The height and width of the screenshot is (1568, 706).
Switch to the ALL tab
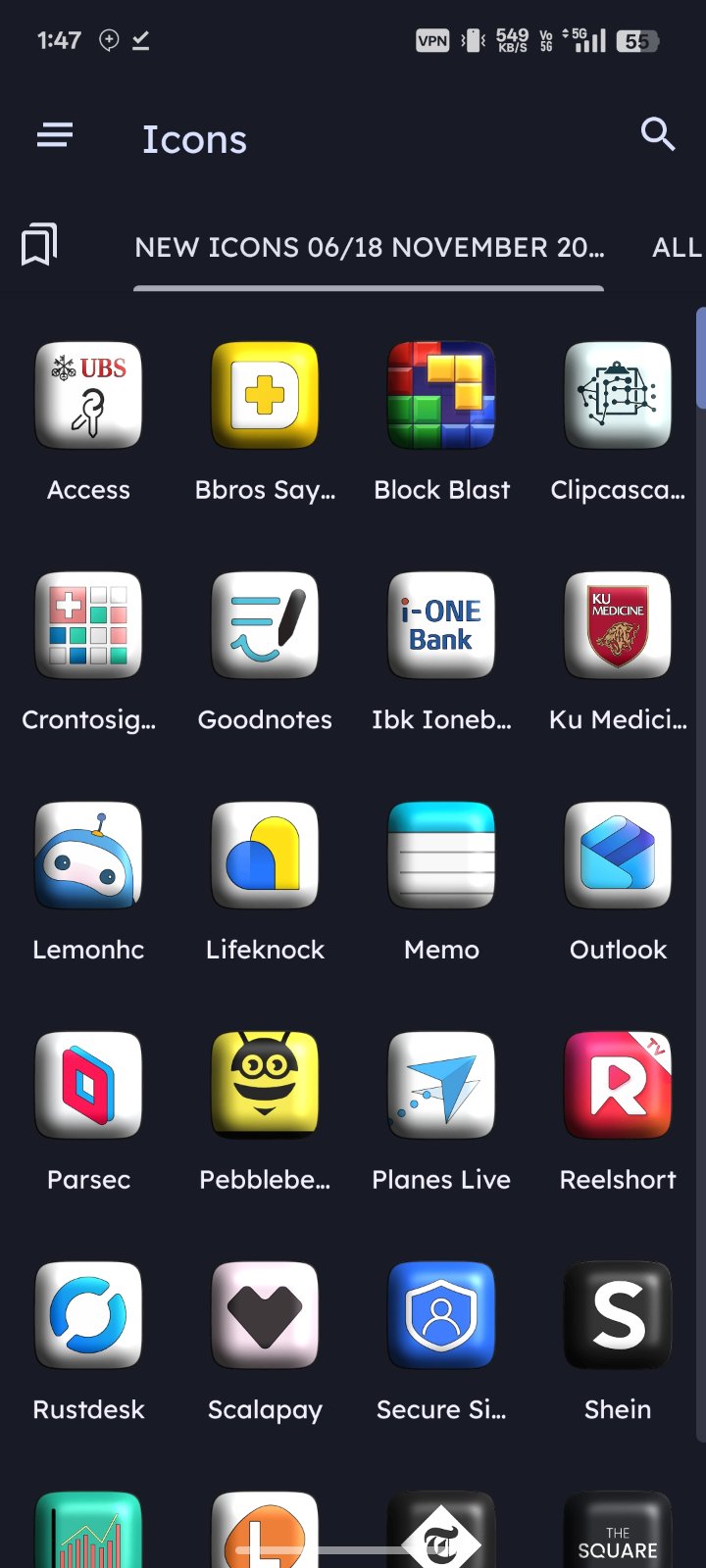(x=678, y=247)
